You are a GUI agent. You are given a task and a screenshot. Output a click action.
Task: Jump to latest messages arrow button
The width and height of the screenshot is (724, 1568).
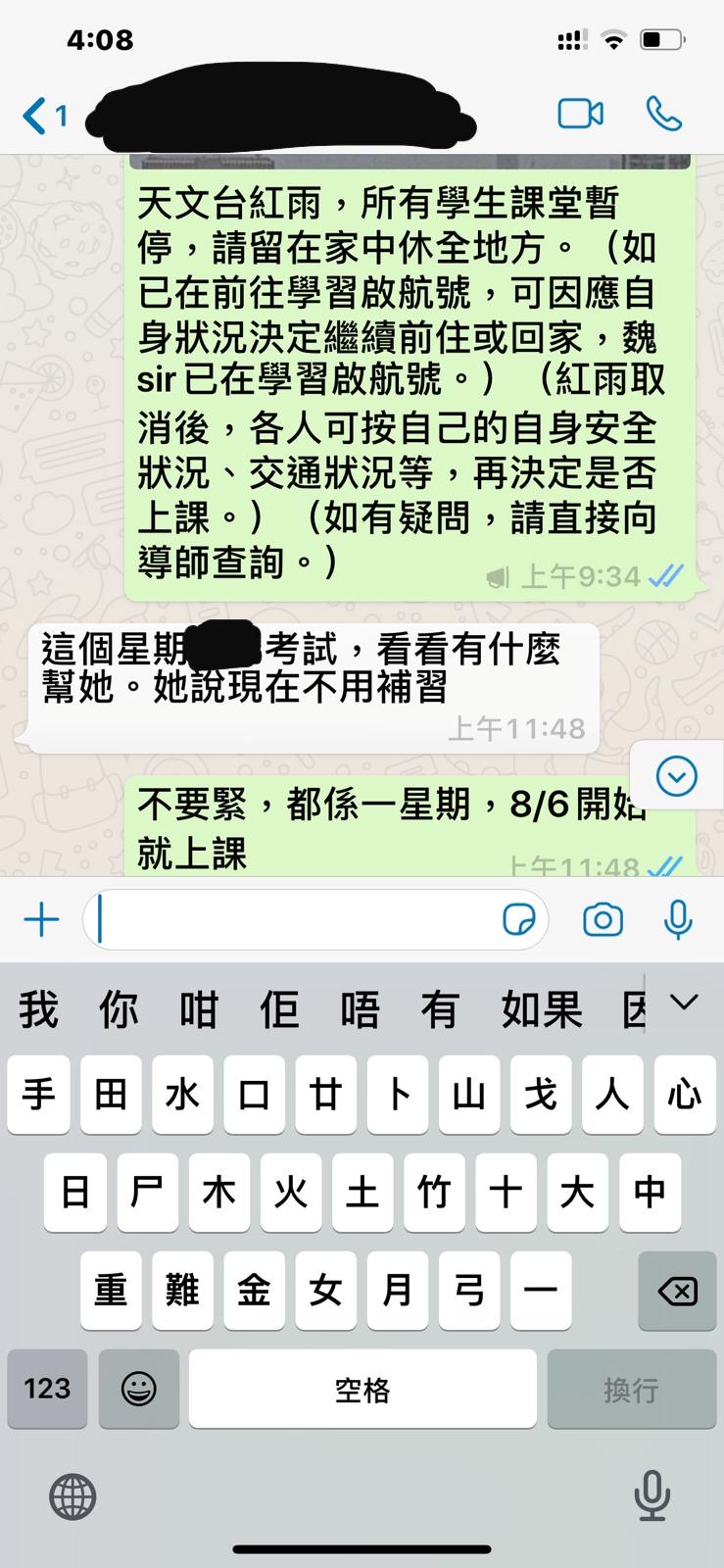(676, 776)
